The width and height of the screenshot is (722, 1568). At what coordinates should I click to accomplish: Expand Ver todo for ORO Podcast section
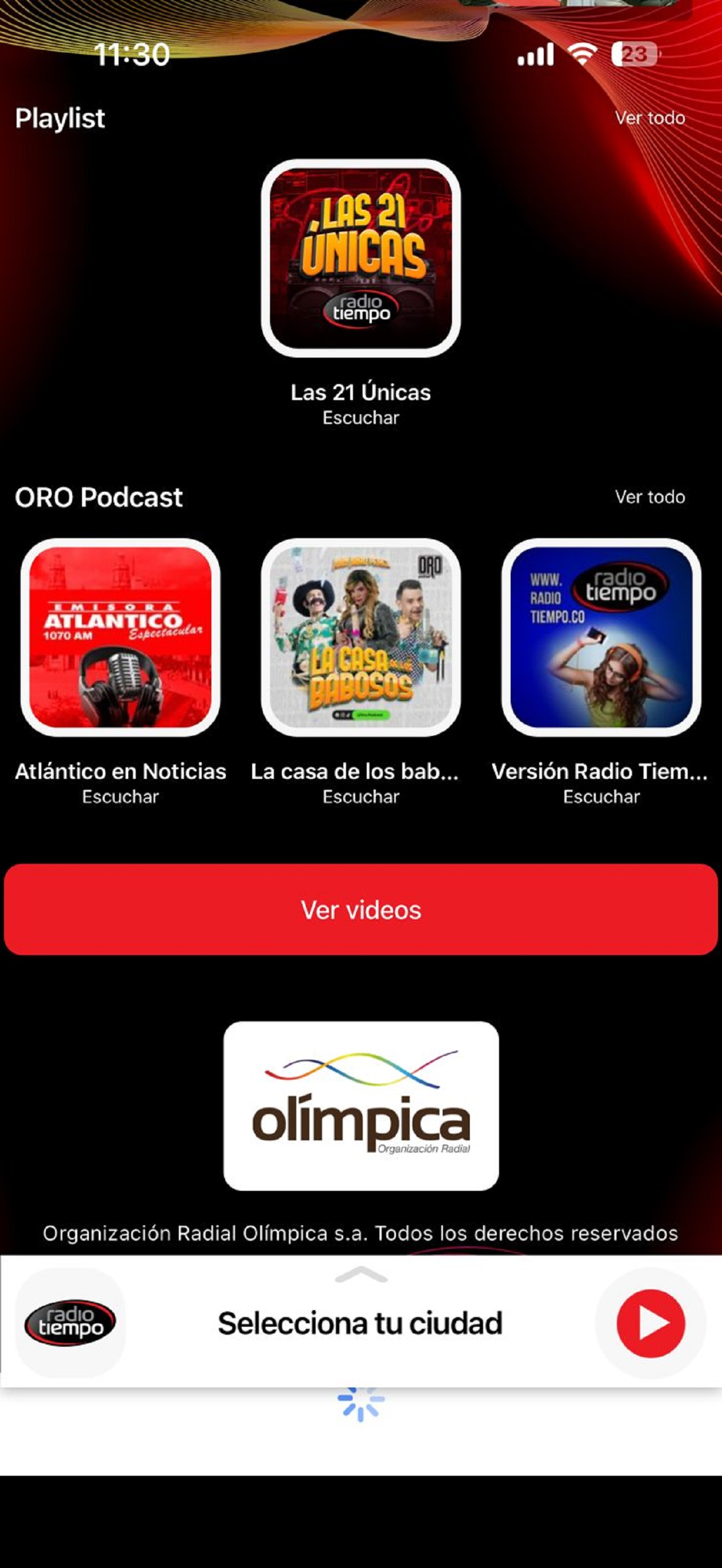[649, 497]
